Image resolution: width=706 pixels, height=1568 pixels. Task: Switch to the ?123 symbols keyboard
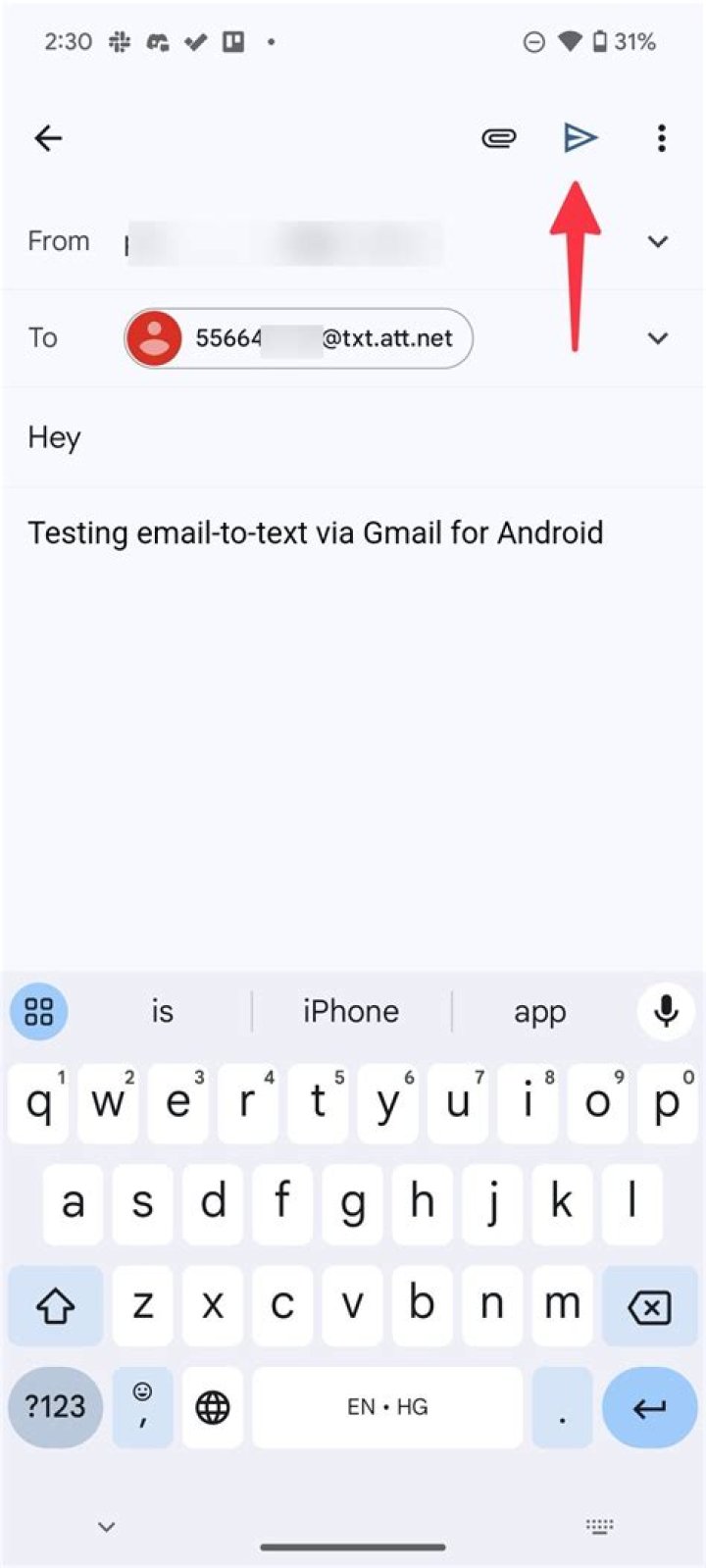(55, 1407)
